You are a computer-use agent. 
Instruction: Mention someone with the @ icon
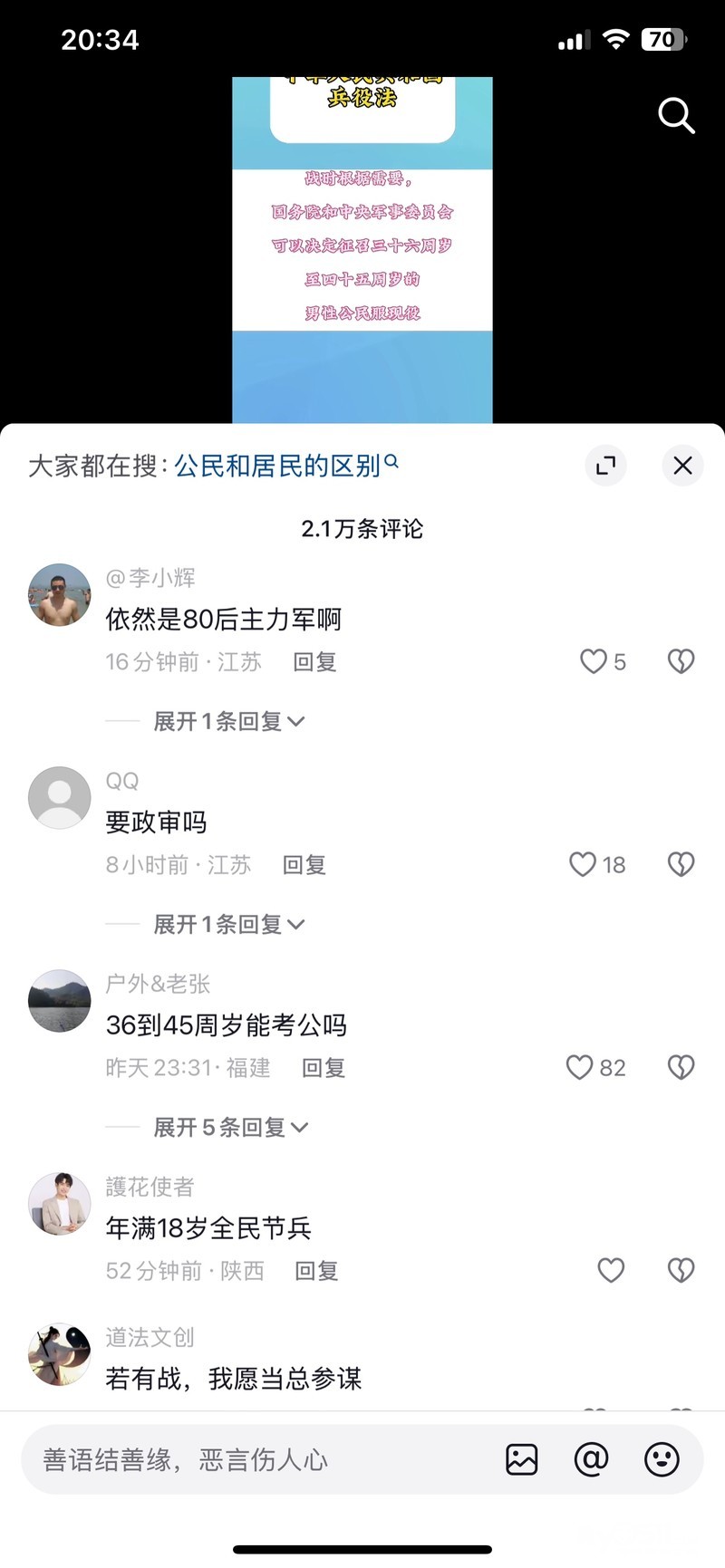pyautogui.click(x=591, y=1459)
